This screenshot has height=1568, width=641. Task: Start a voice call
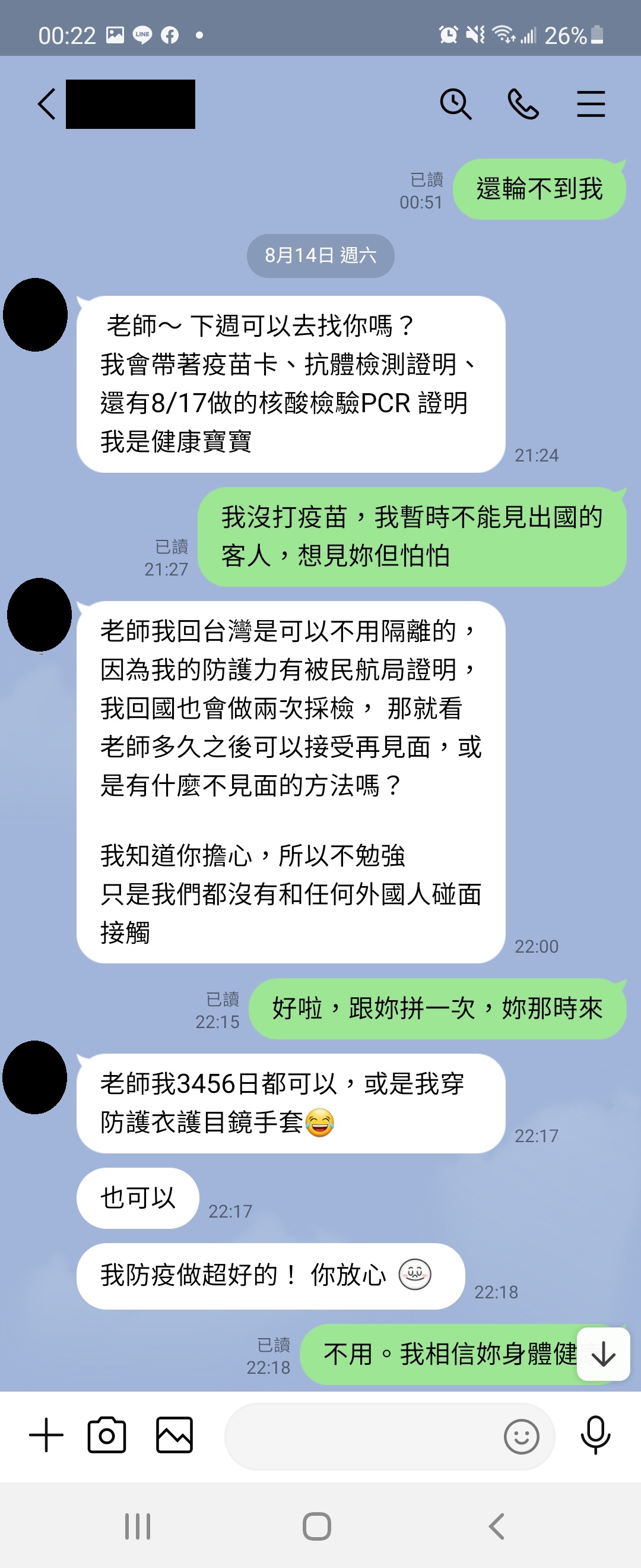[x=523, y=103]
